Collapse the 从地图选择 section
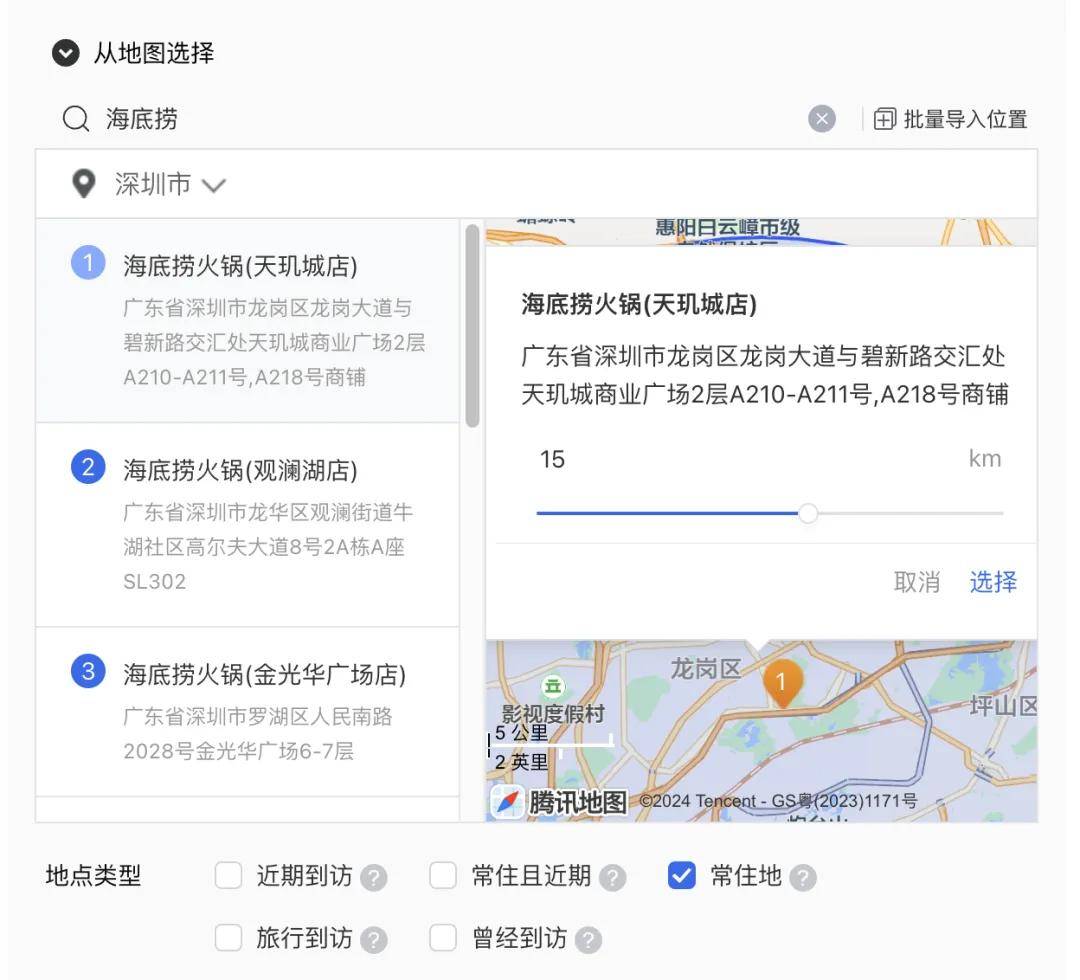This screenshot has height=980, width=1080. click(x=66, y=53)
